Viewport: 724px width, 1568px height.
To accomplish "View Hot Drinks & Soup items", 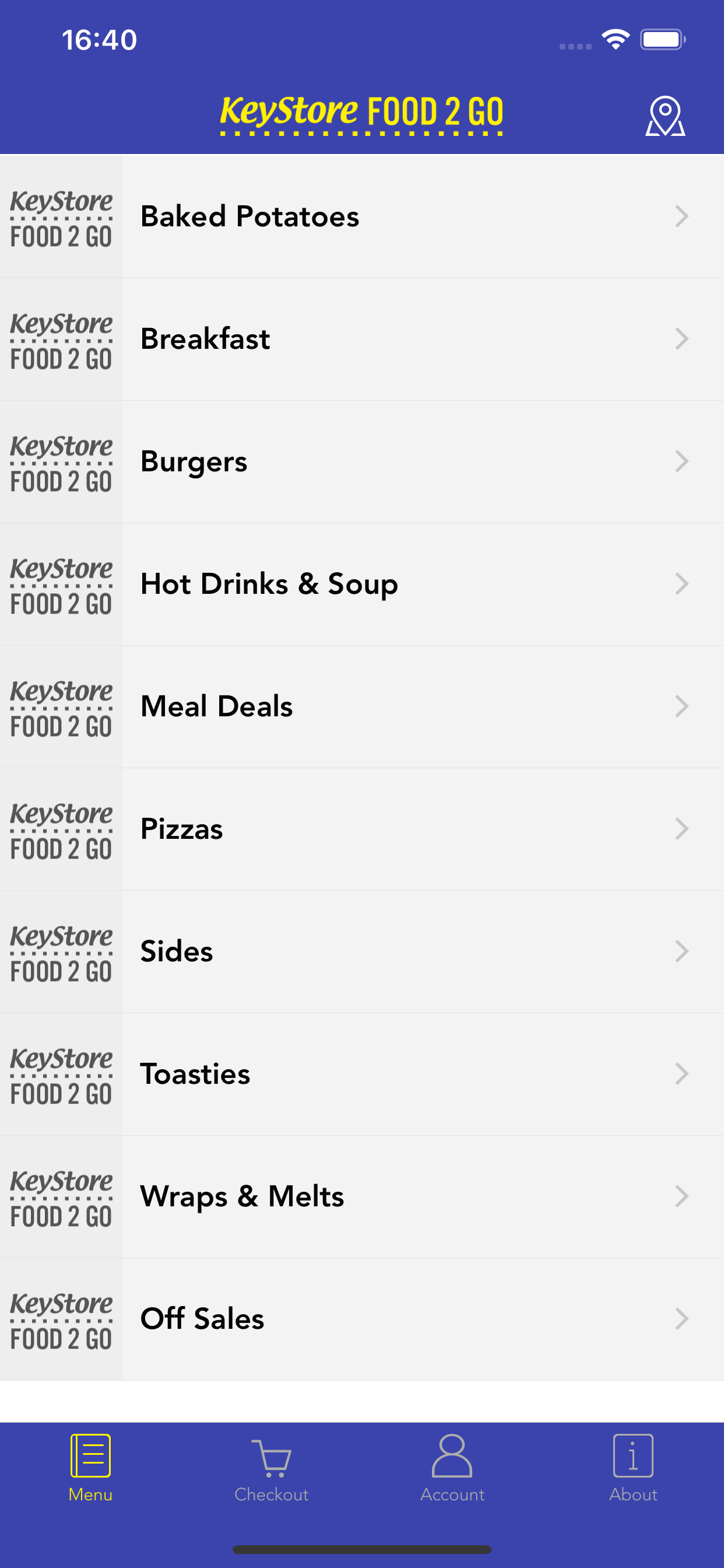I will (362, 584).
